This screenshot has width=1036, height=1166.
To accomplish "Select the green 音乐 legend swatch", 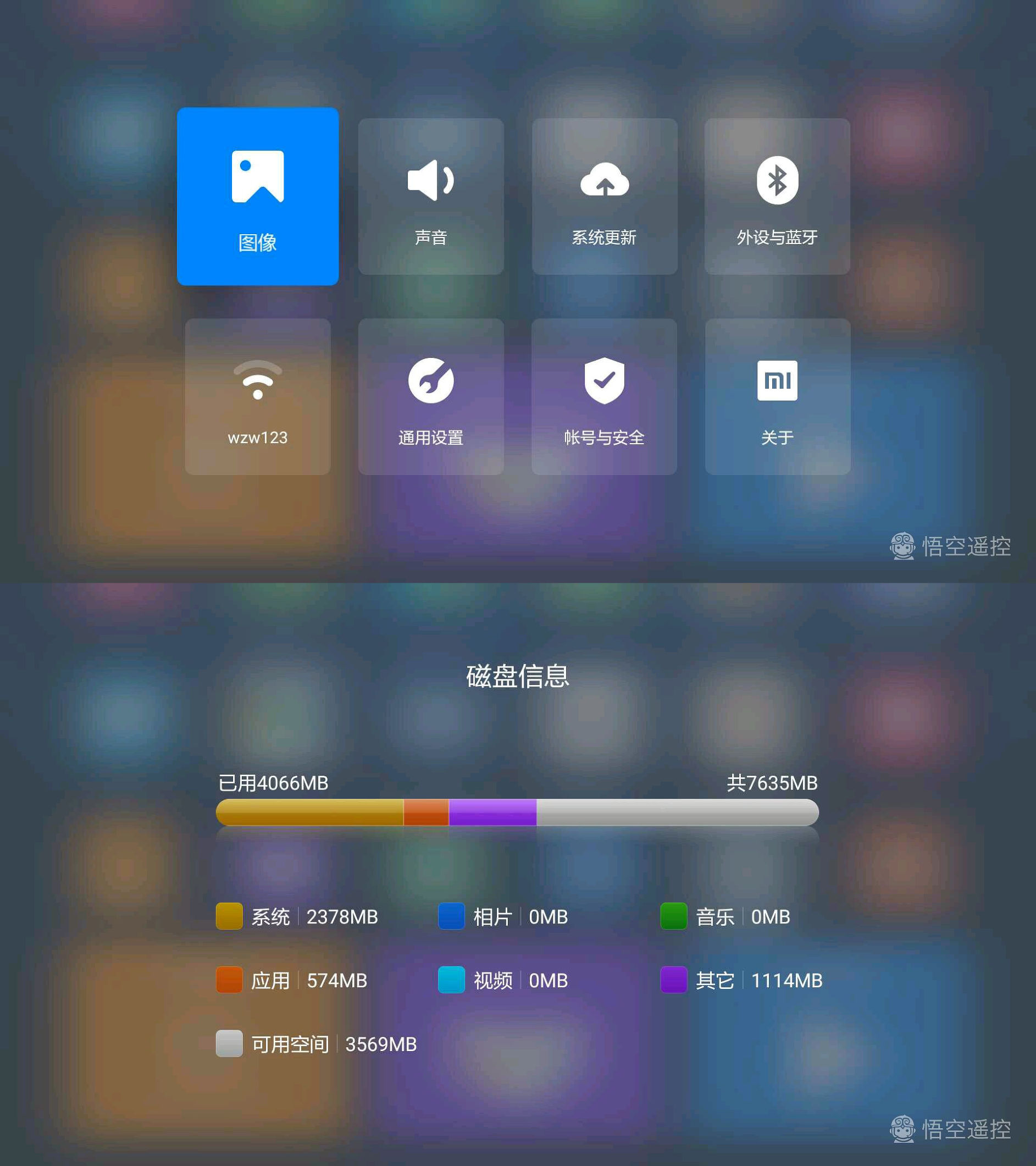I will [675, 916].
